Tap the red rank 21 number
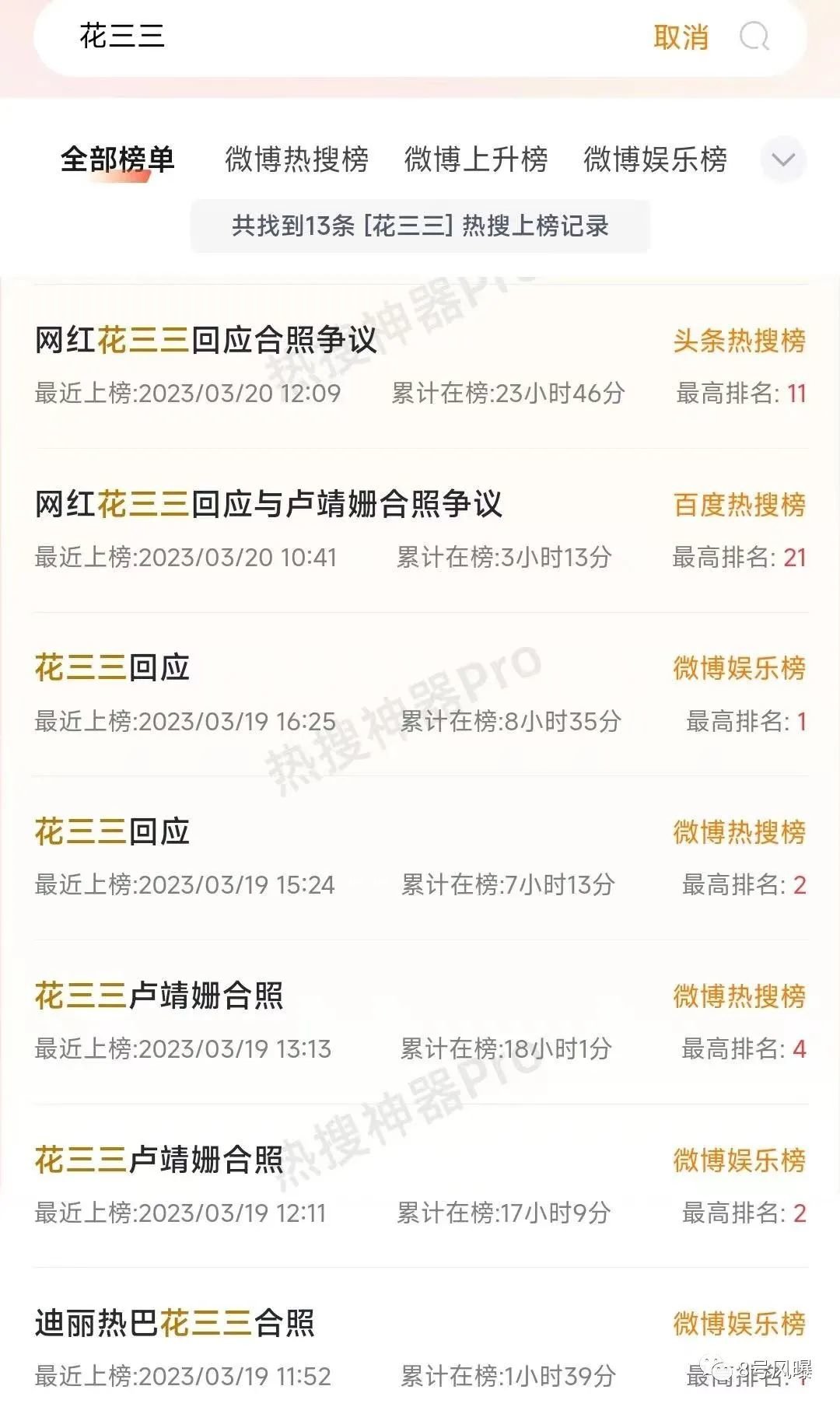 click(796, 558)
